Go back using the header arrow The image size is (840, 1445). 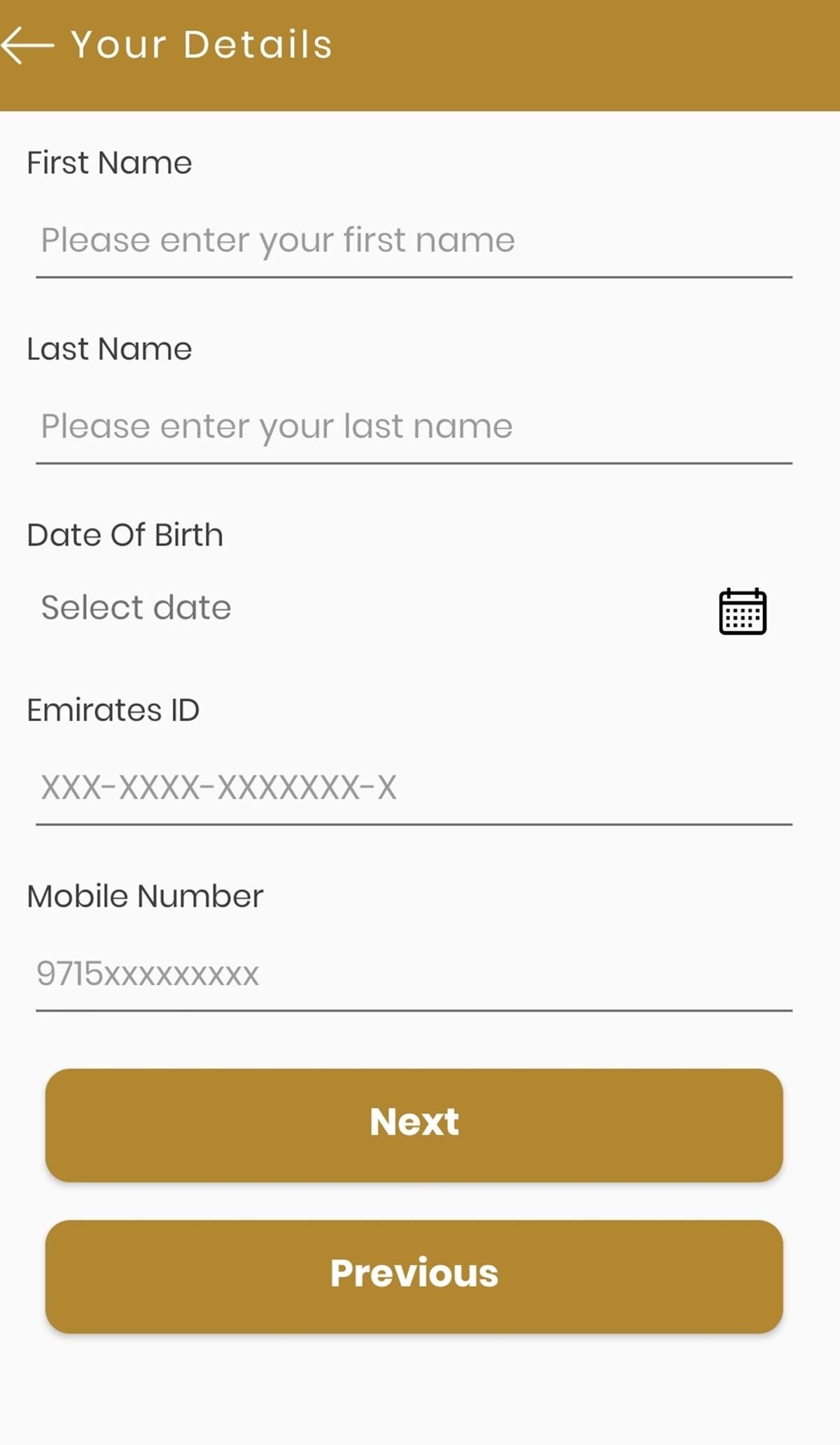28,45
